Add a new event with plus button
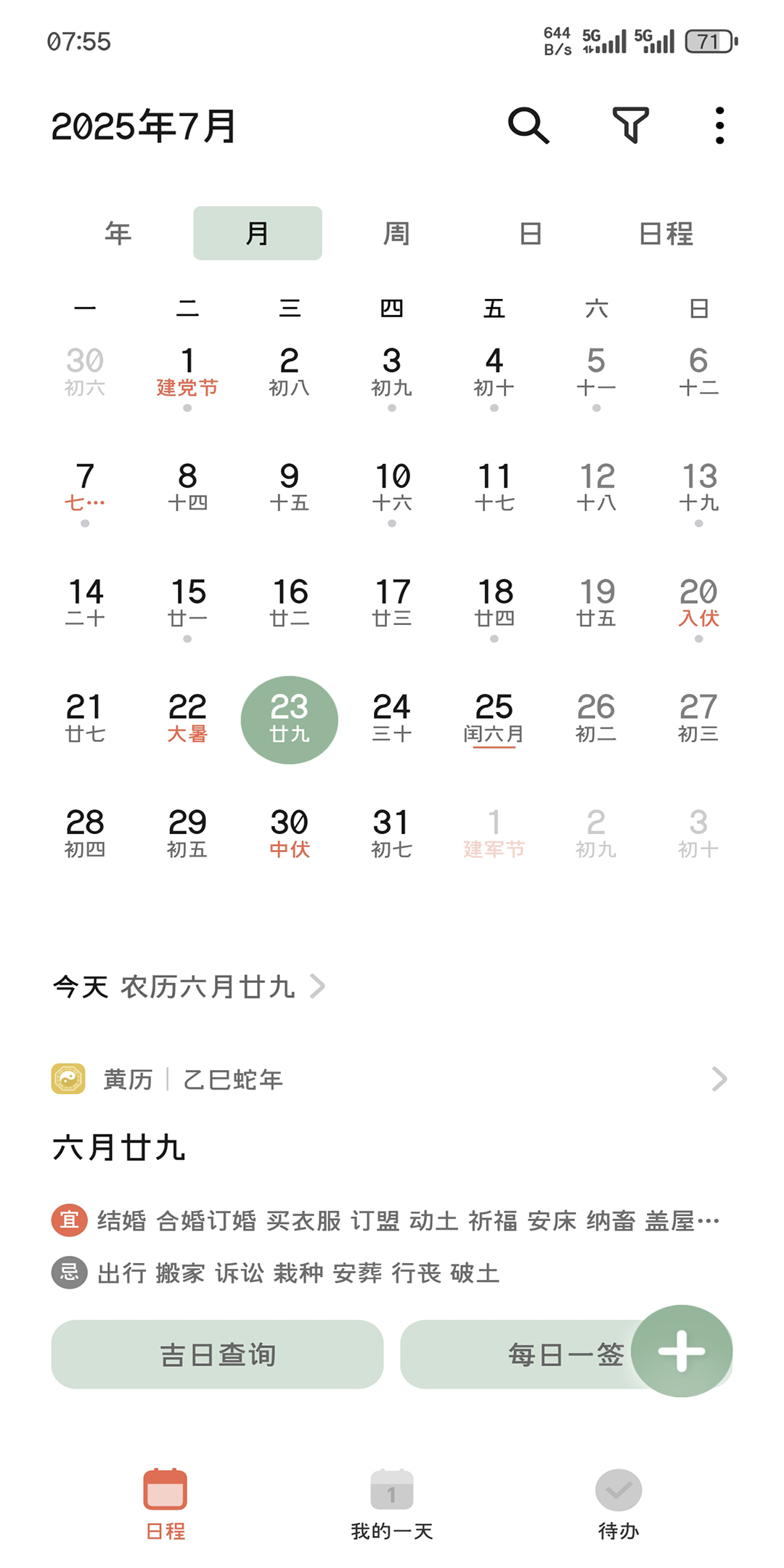The height and width of the screenshot is (1568, 784). 681,1351
